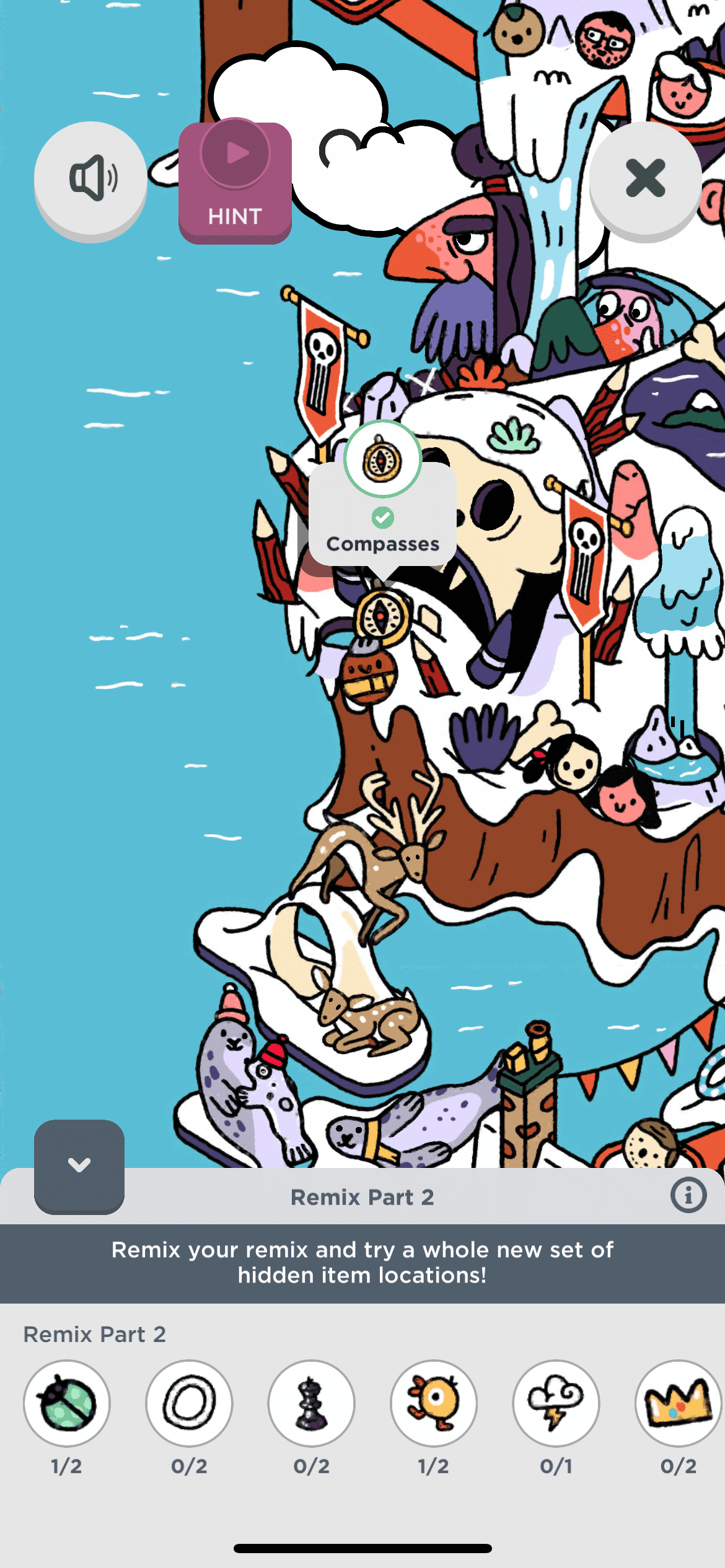Select the ring hidden item
This screenshot has height=1568, width=725.
189,1403
